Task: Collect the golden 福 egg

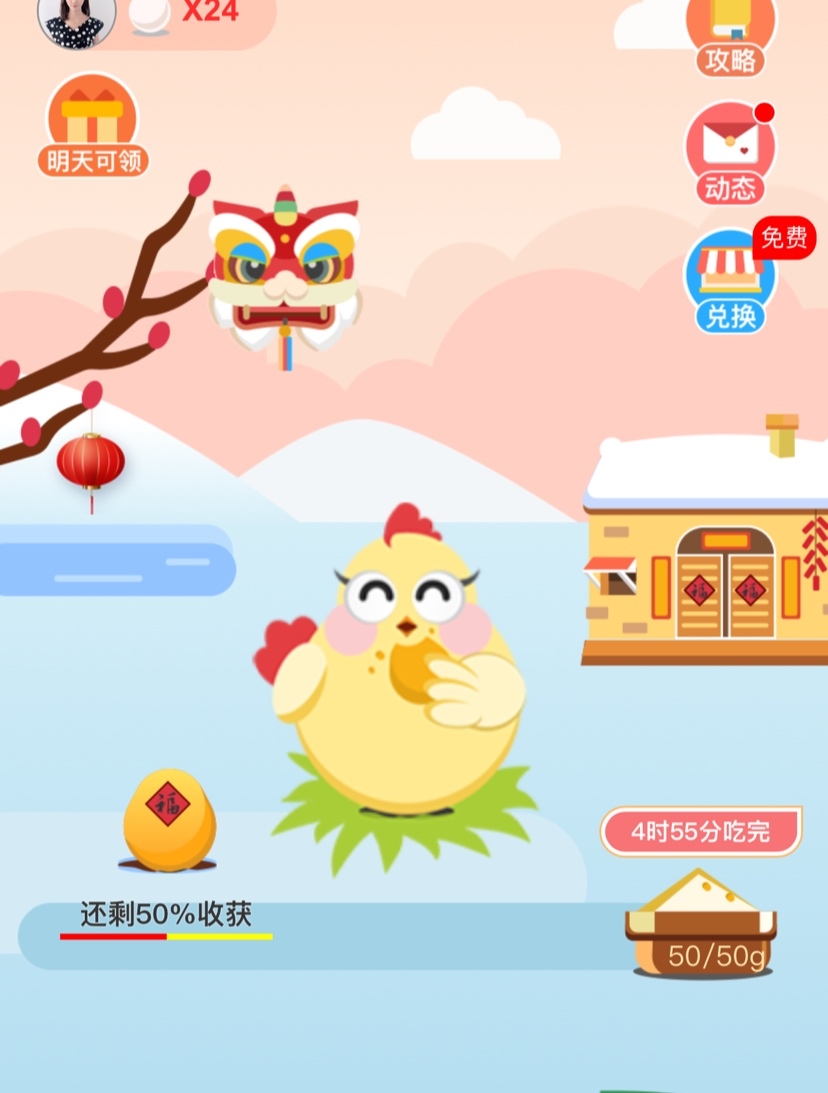Action: click(x=169, y=819)
